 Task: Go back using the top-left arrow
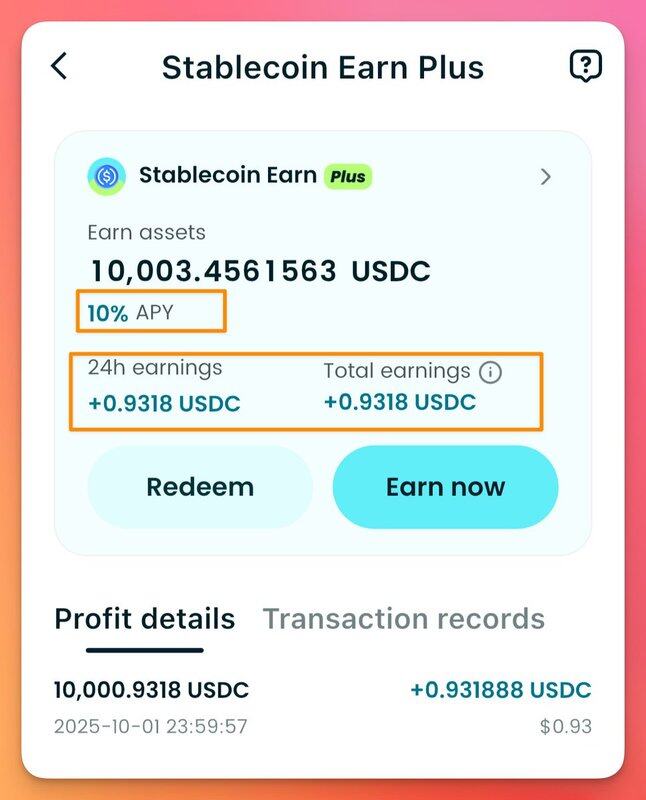tap(59, 67)
